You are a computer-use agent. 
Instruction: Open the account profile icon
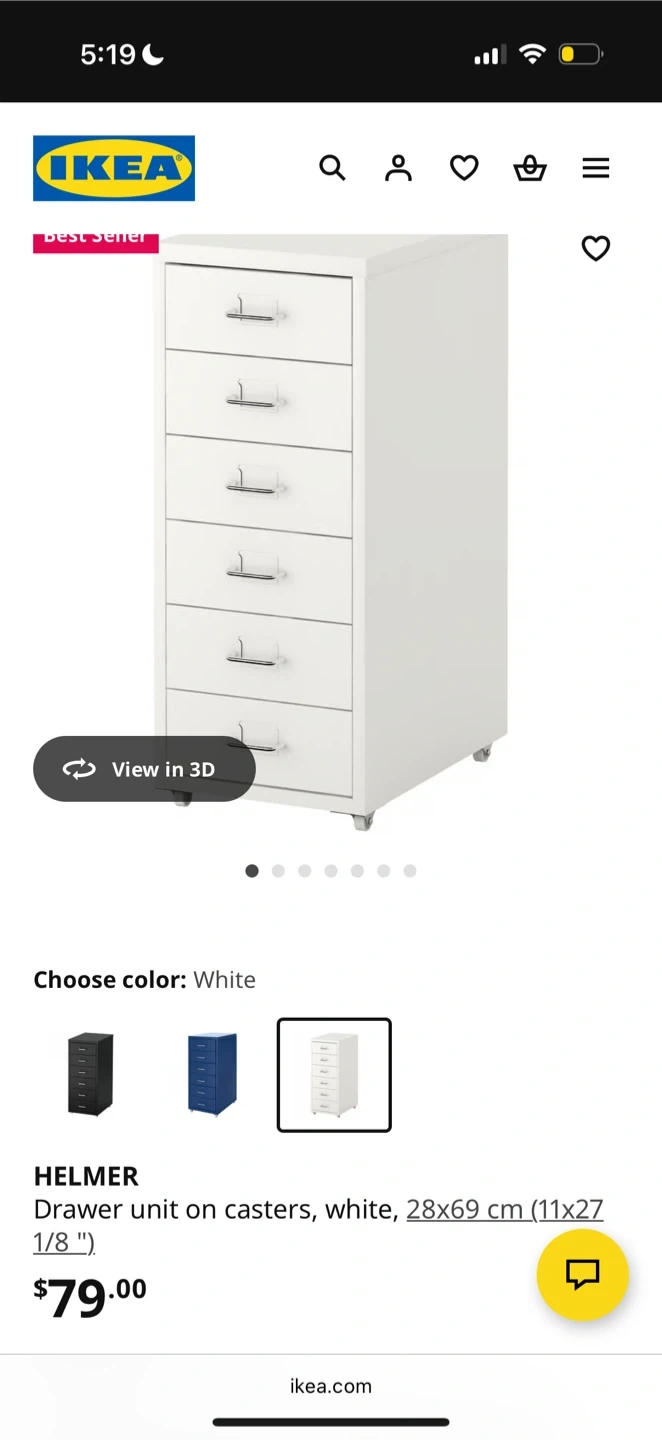click(398, 168)
